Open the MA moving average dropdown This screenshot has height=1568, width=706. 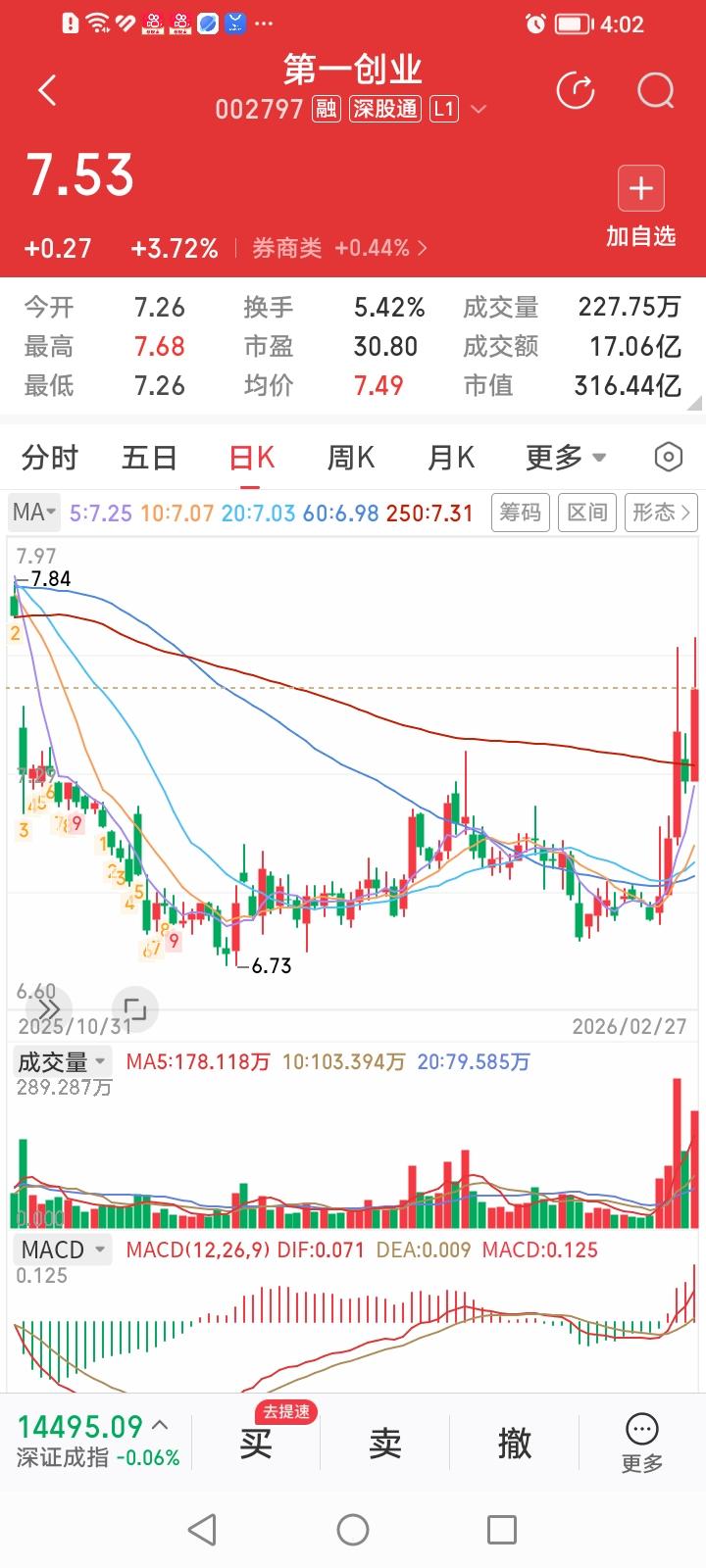32,512
